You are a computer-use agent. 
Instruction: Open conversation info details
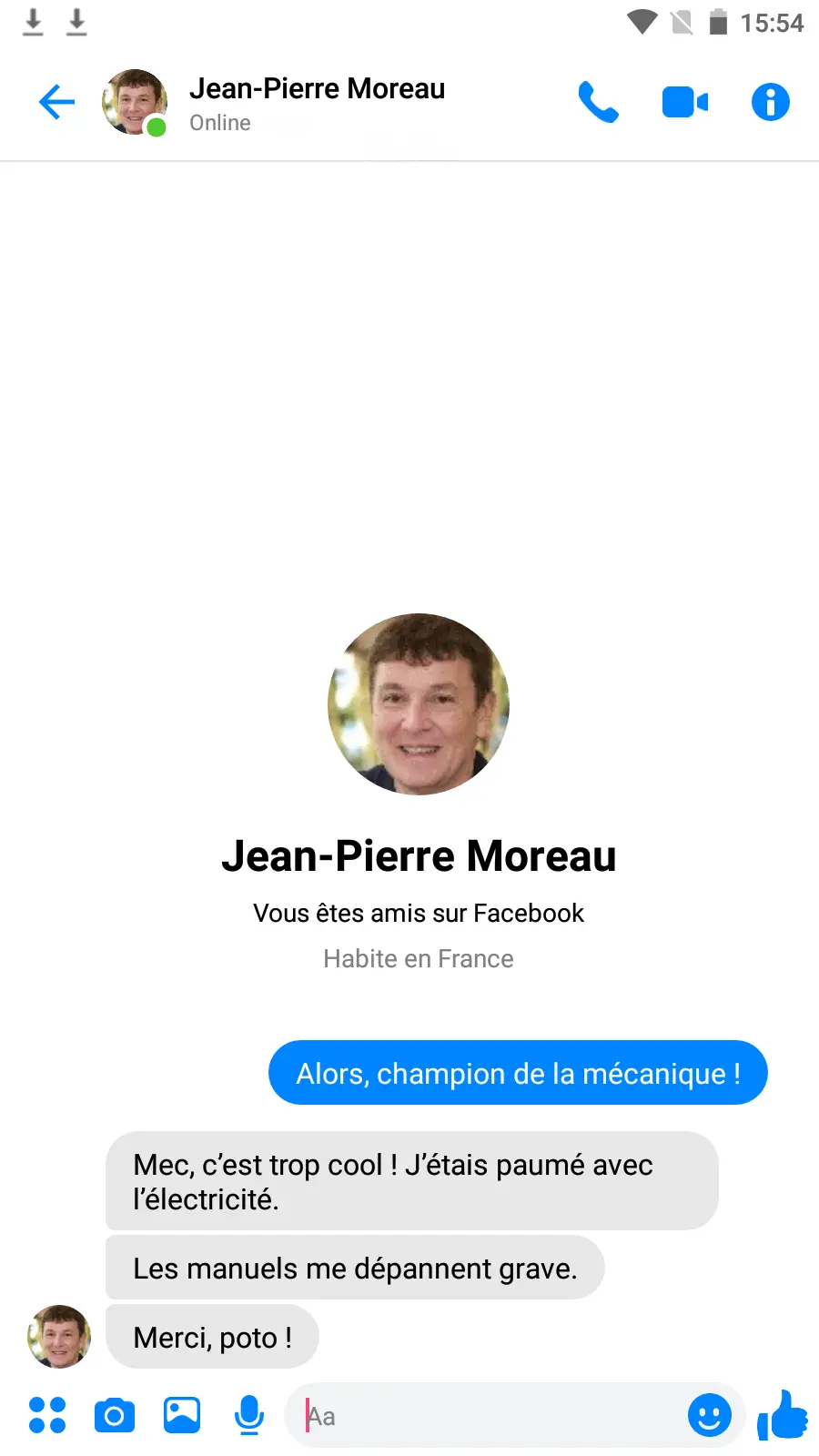coord(770,102)
